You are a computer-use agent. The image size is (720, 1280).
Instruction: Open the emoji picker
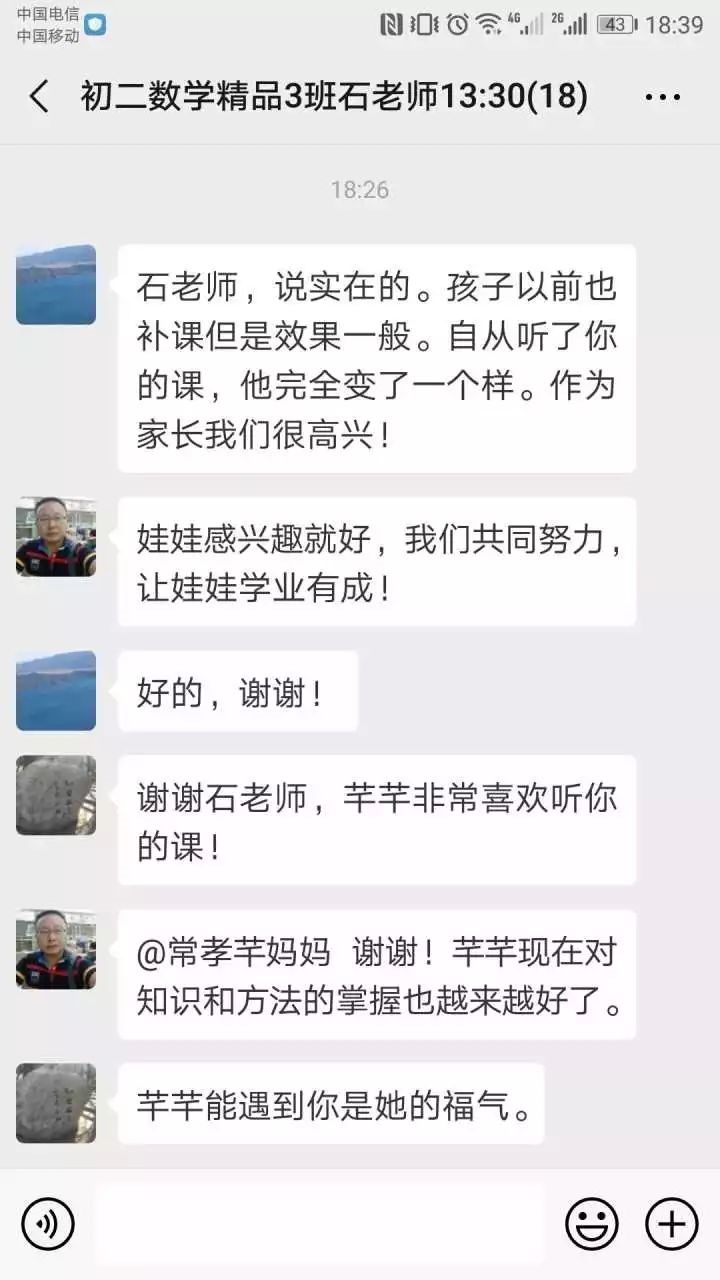click(x=592, y=1223)
